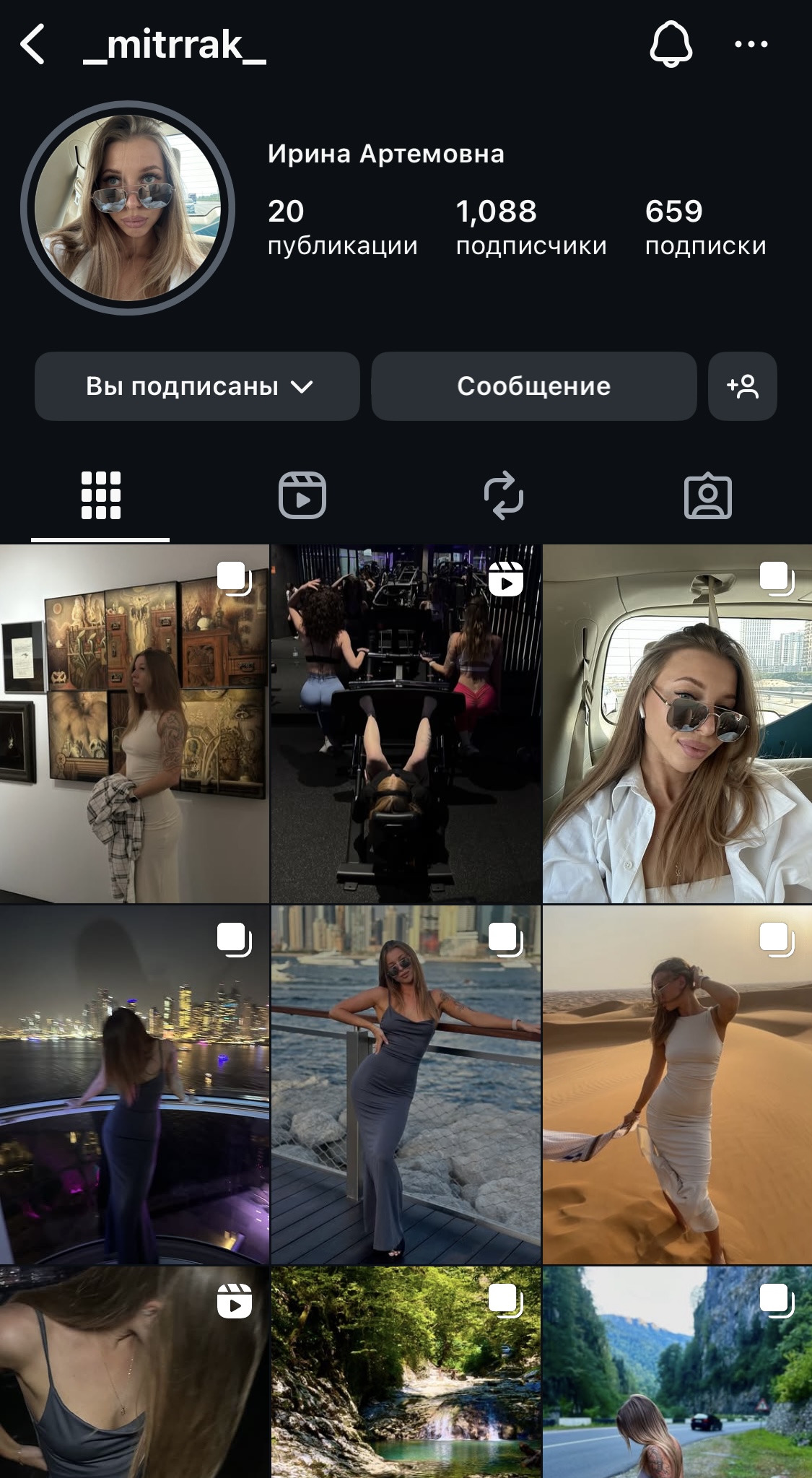Open the car selfie with sunglasses post
This screenshot has height=1478, width=812.
coord(677,723)
